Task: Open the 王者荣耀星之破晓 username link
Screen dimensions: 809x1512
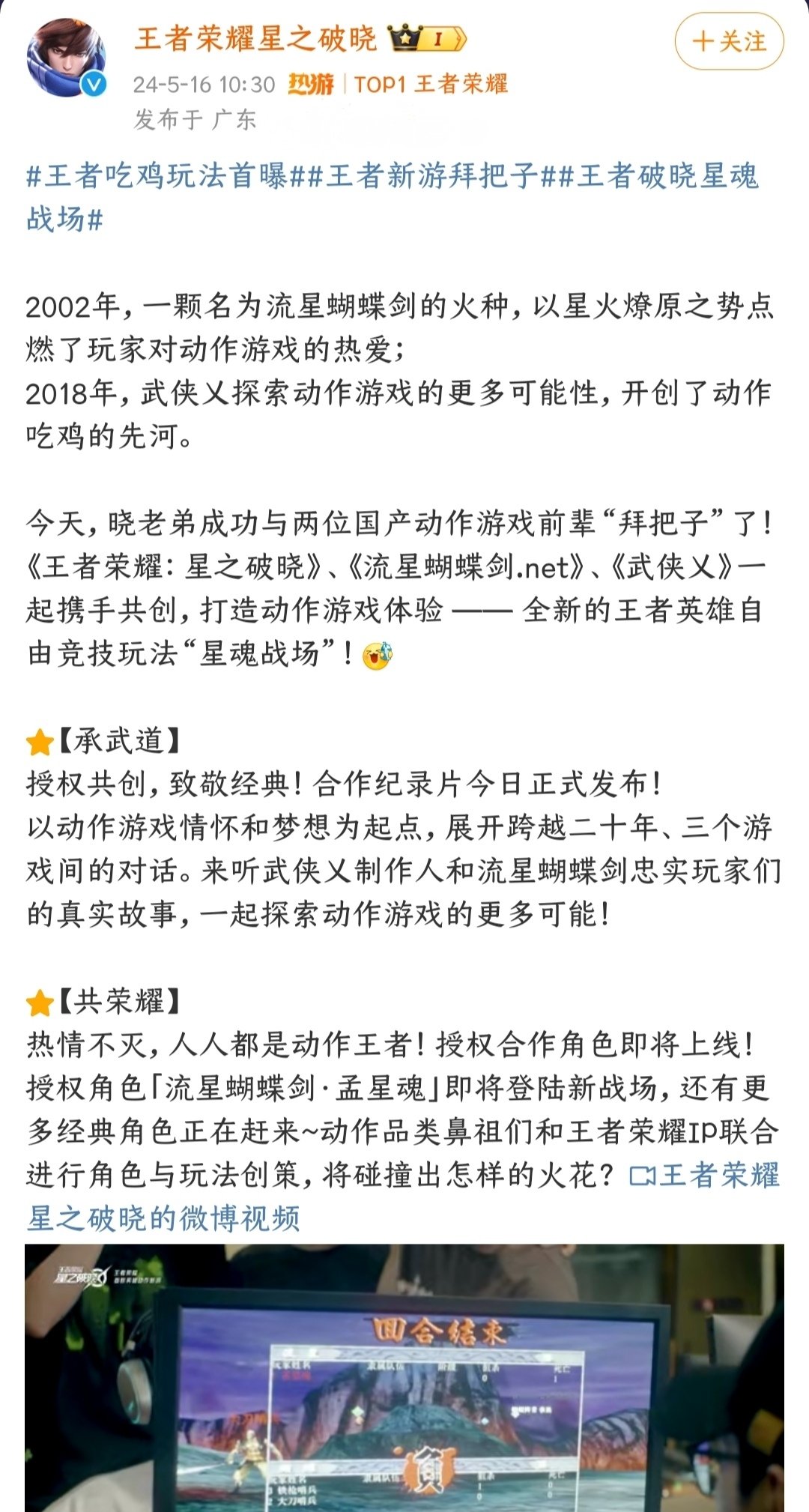Action: point(255,38)
